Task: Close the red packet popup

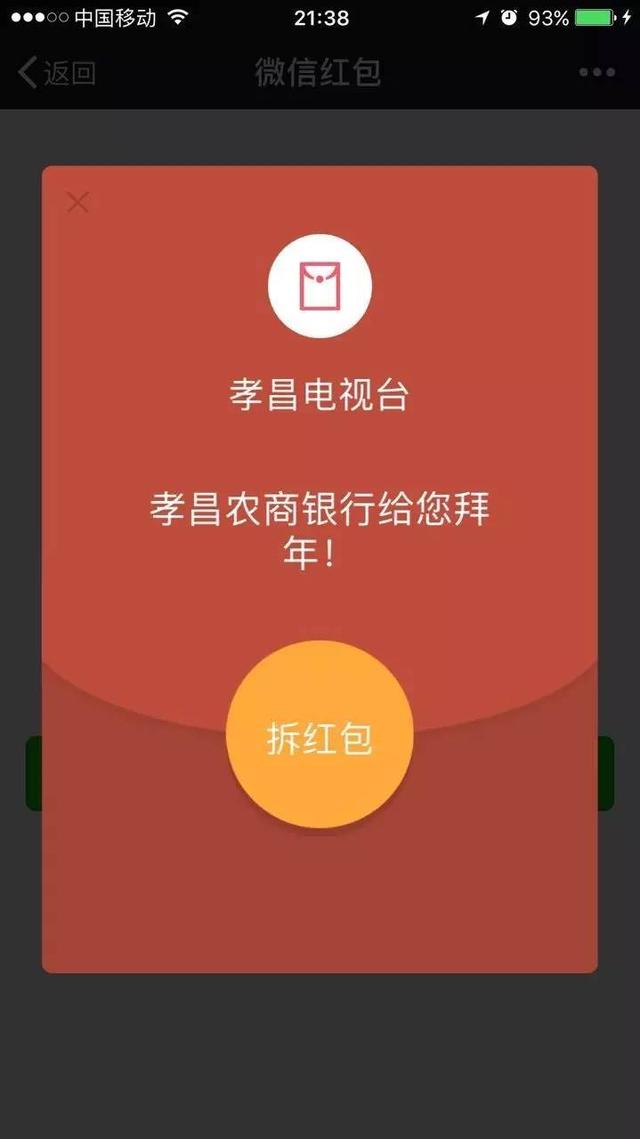Action: tap(77, 202)
